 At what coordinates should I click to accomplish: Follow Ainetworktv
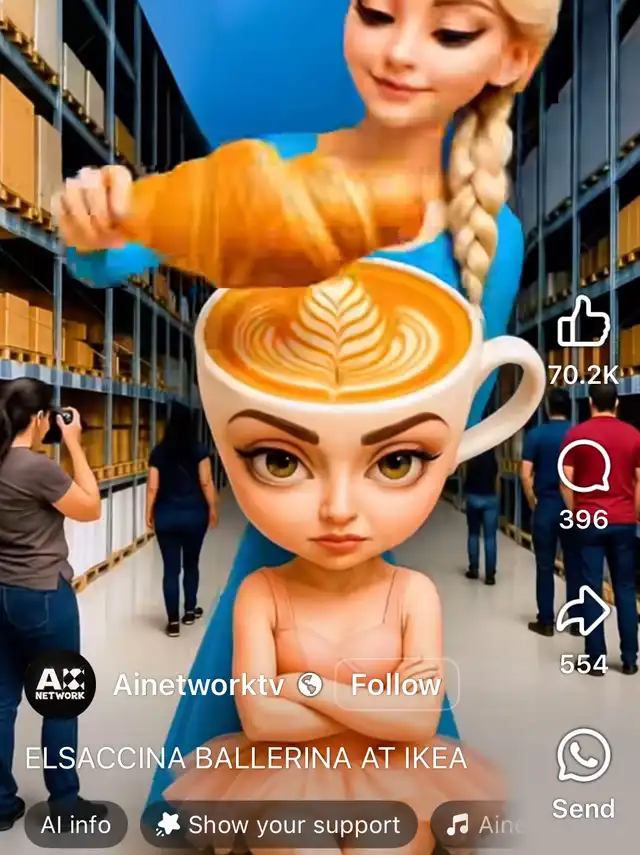(395, 685)
